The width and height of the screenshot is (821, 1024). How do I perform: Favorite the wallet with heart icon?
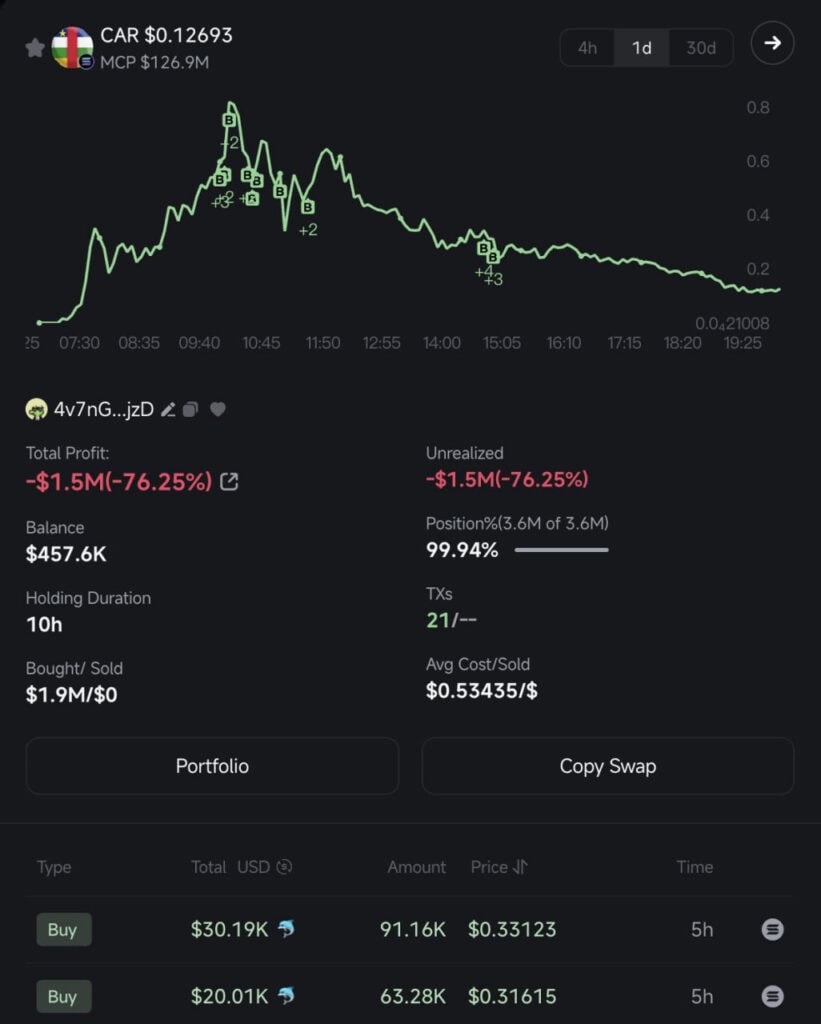coord(217,409)
